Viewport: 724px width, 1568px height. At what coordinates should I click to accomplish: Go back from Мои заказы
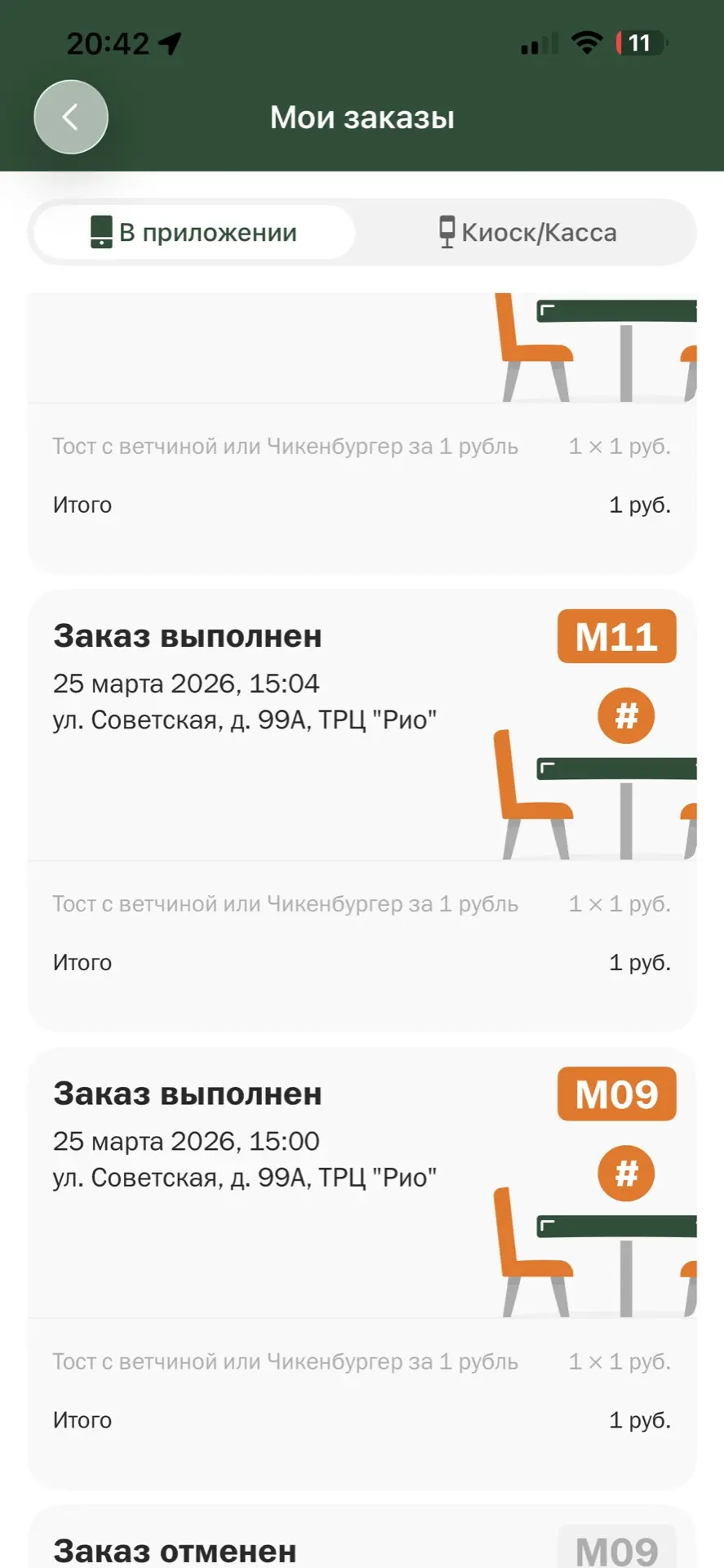point(71,117)
